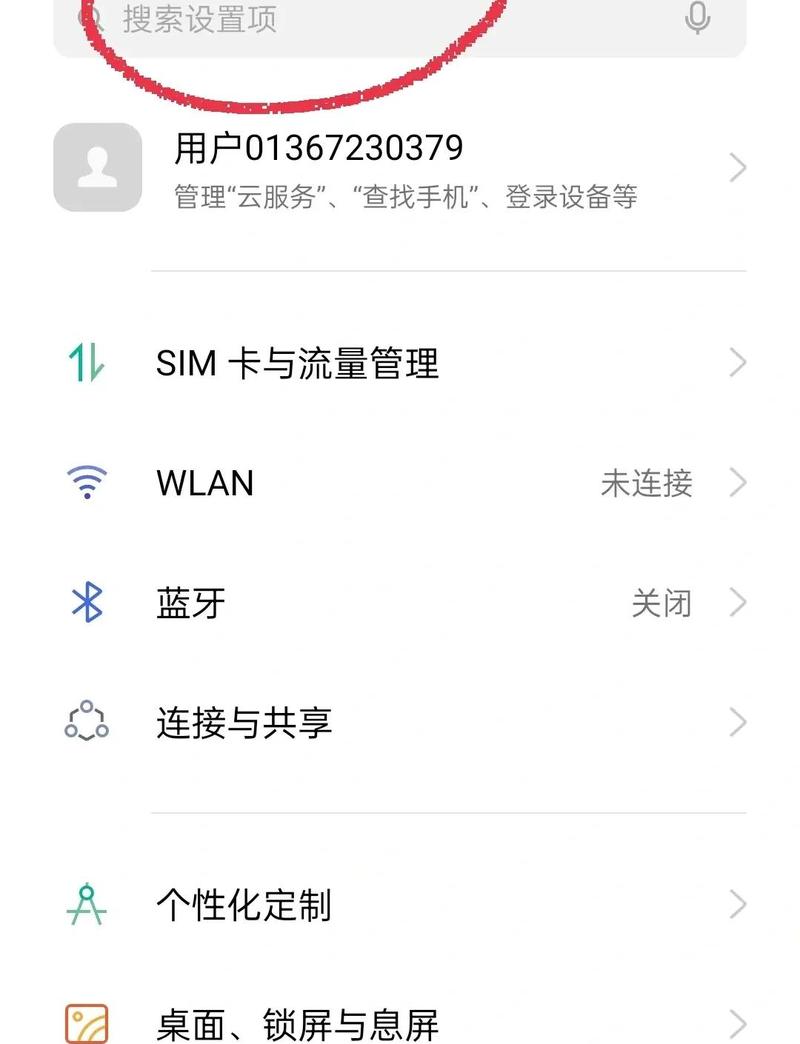The image size is (800, 1044).
Task: Tap the 未连接 WLAN status text
Action: pyautogui.click(x=646, y=484)
